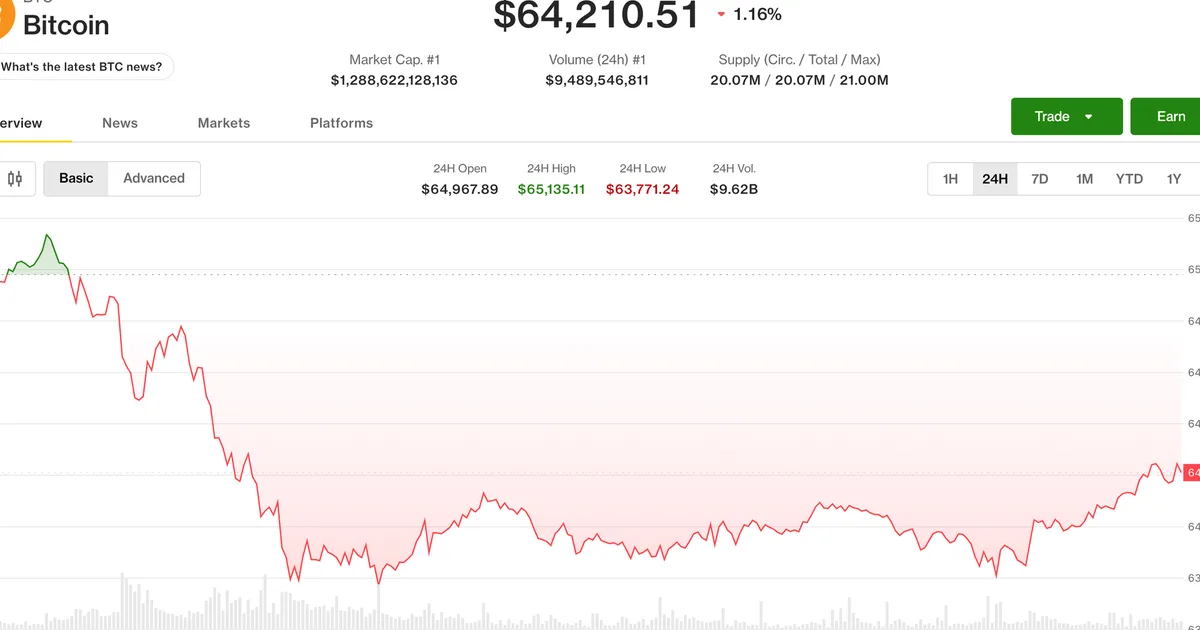Go to the Platforms tab

(x=341, y=123)
